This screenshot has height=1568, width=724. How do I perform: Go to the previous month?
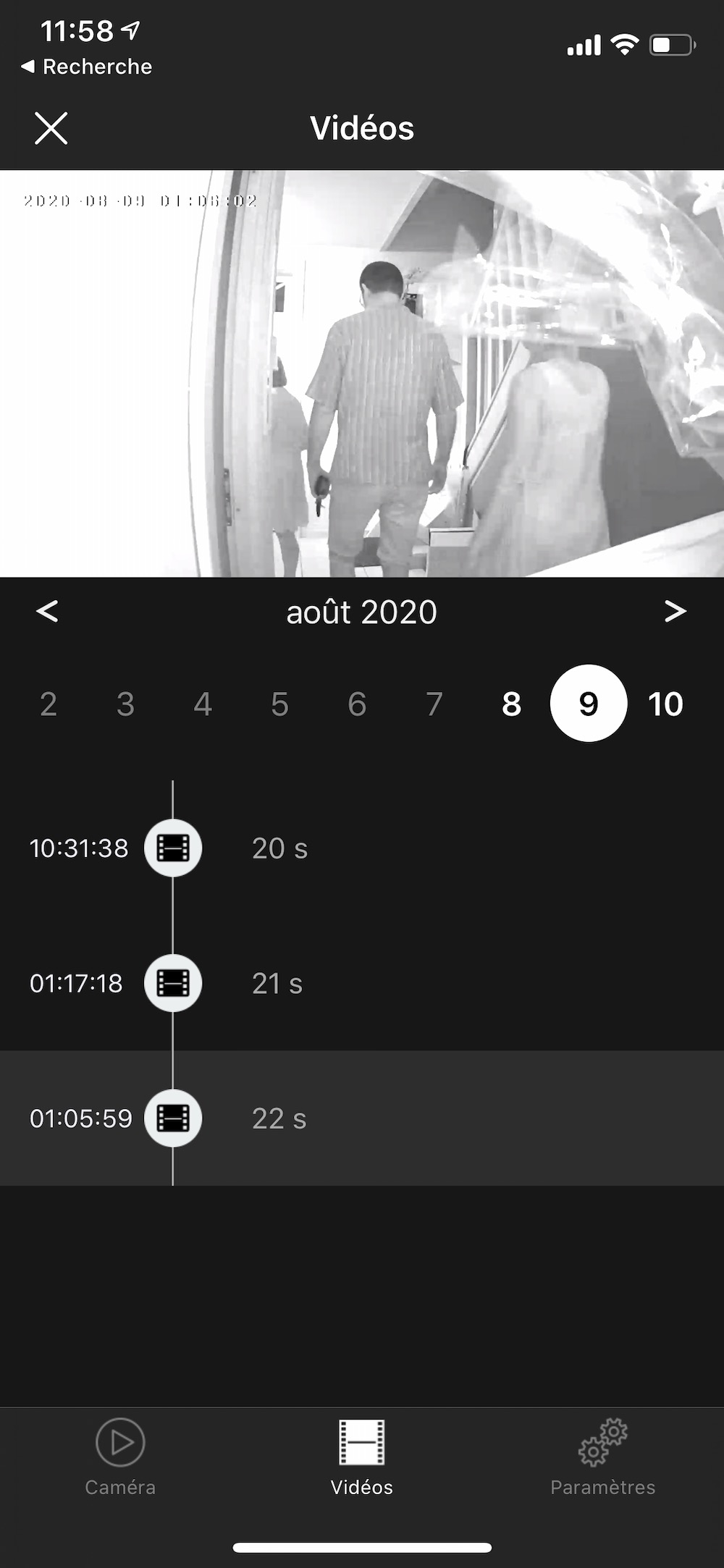(47, 612)
